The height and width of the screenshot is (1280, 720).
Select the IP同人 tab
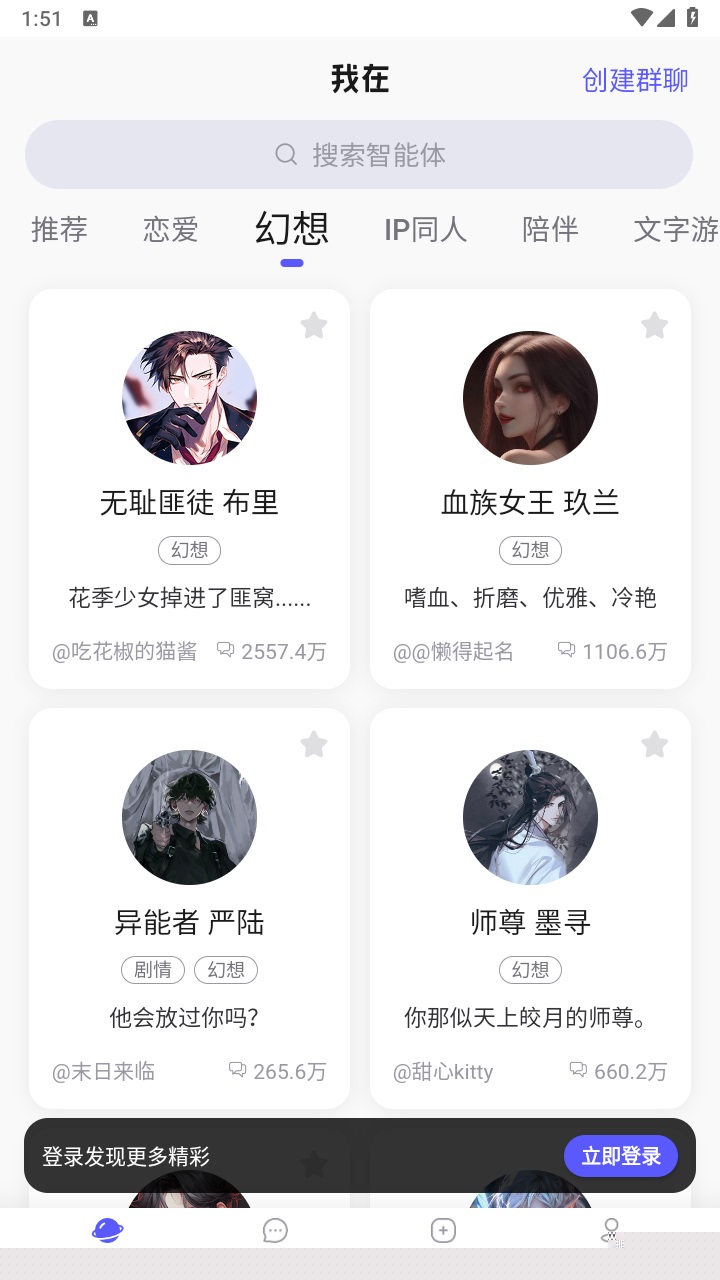pos(425,230)
